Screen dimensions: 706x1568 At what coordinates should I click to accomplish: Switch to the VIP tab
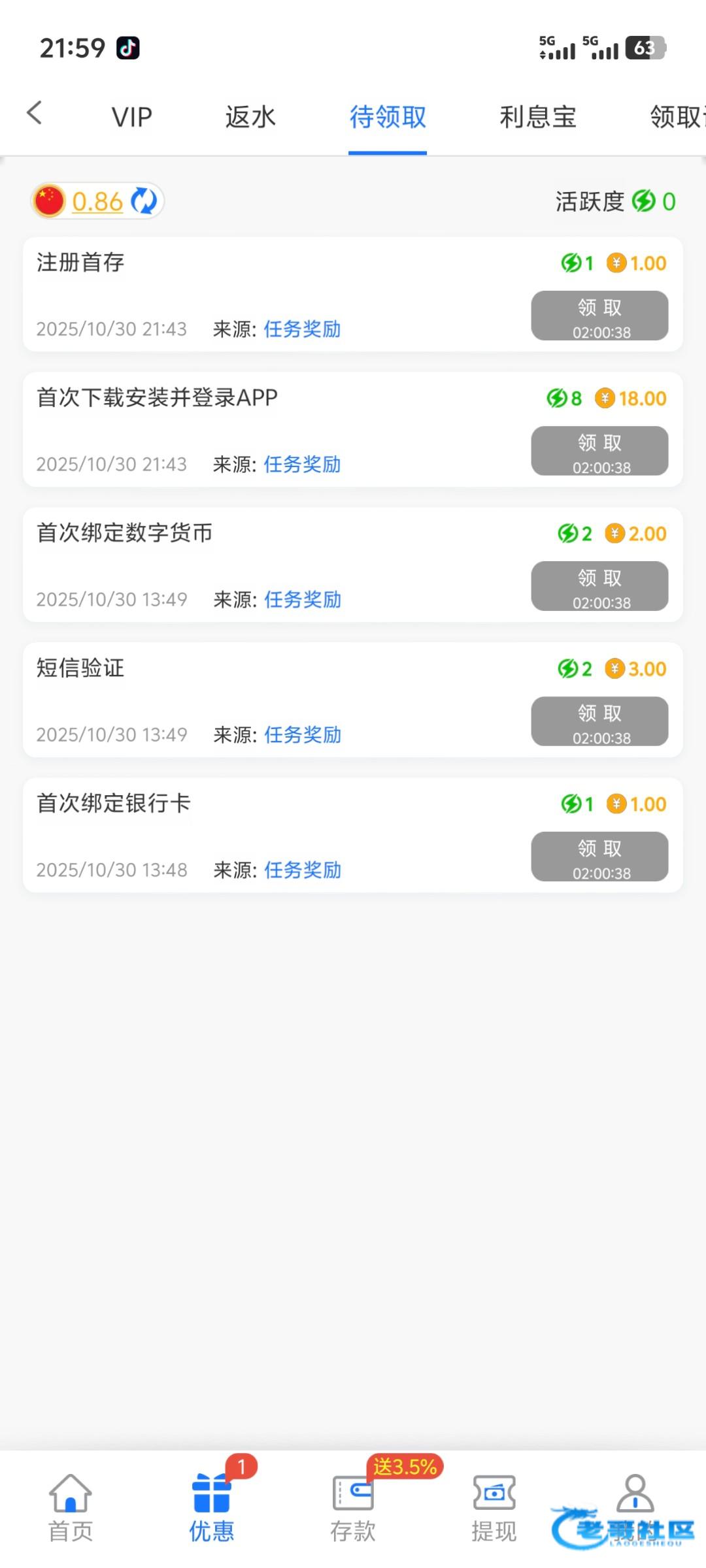131,117
